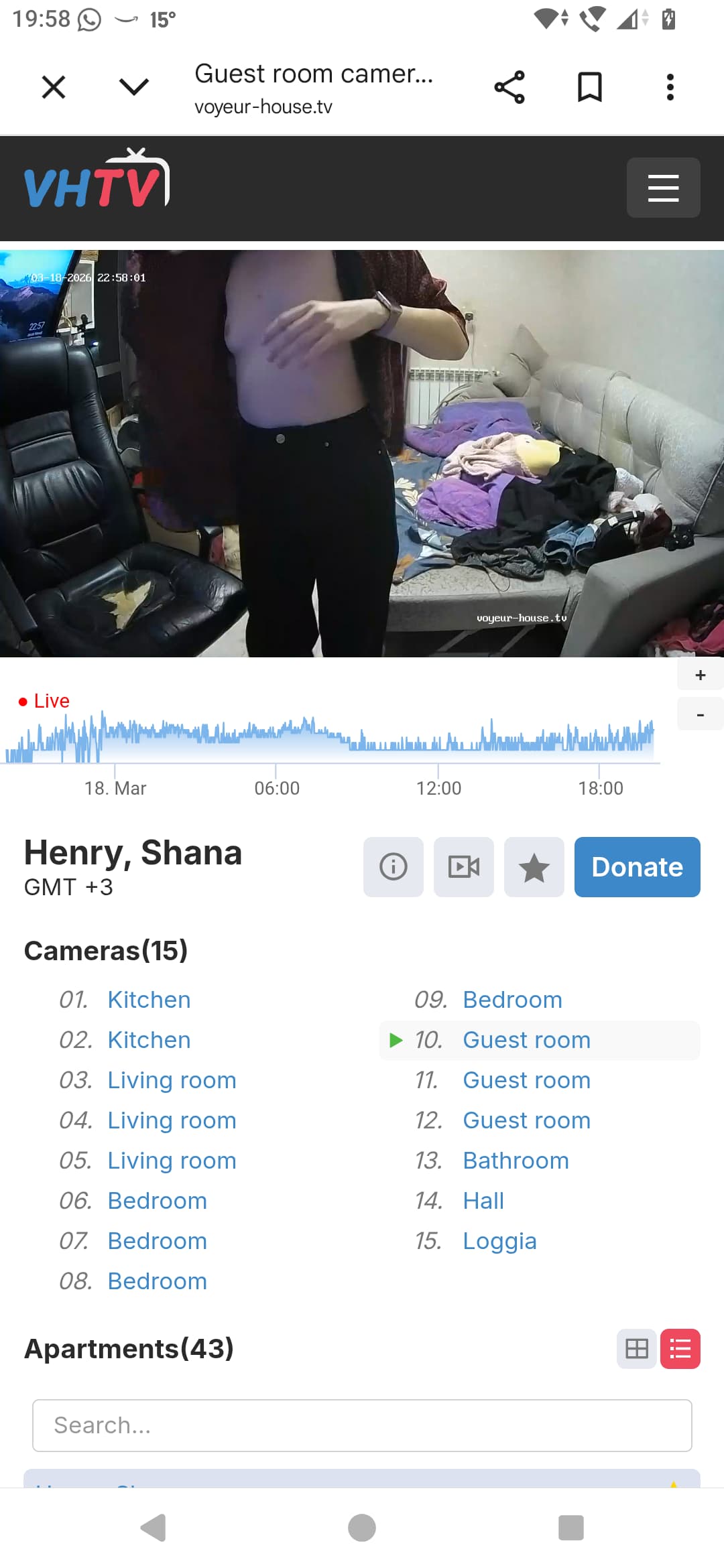
Task: Bookmark this page in the browser
Action: pyautogui.click(x=590, y=87)
